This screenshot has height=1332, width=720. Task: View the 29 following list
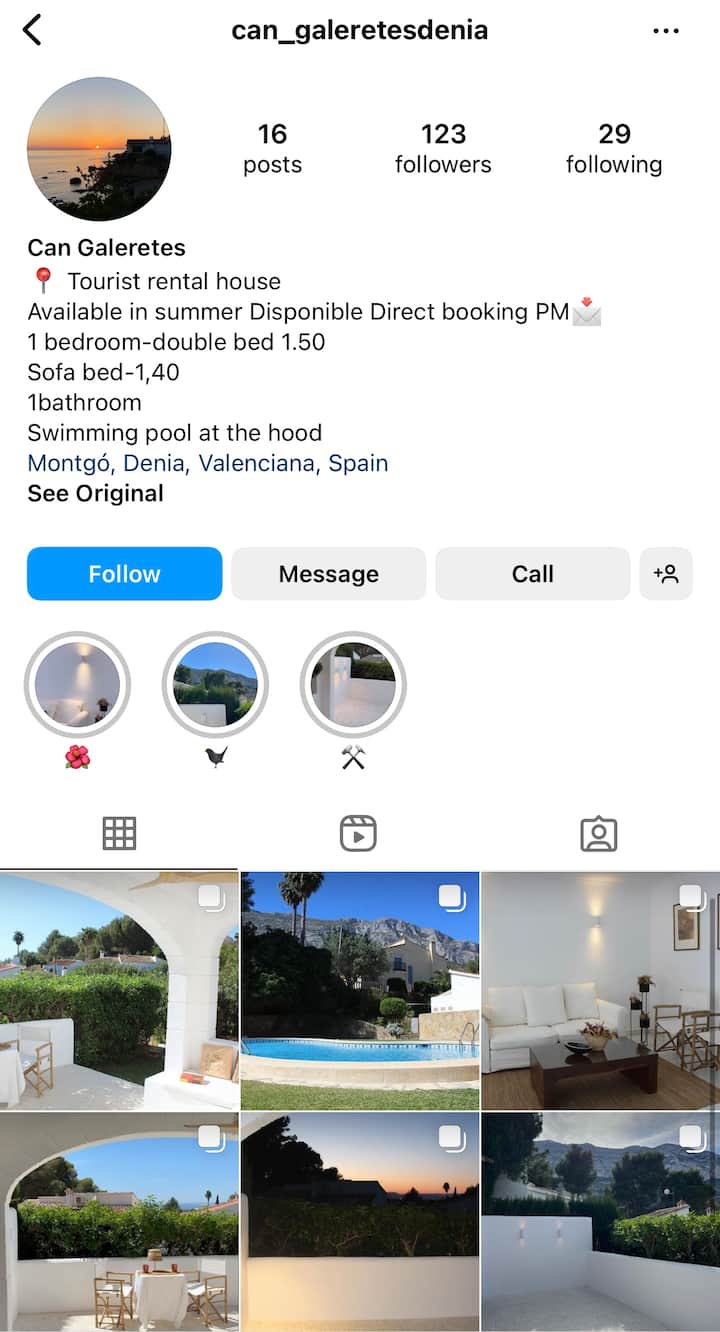coord(614,148)
